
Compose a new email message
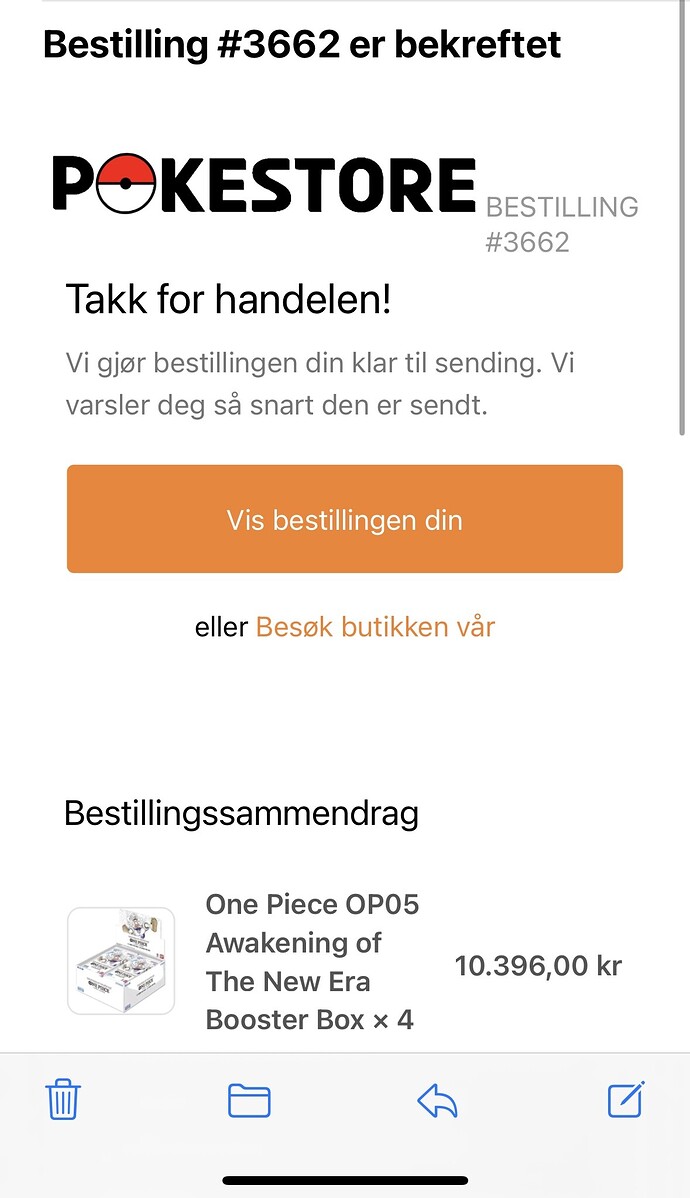(x=626, y=1100)
